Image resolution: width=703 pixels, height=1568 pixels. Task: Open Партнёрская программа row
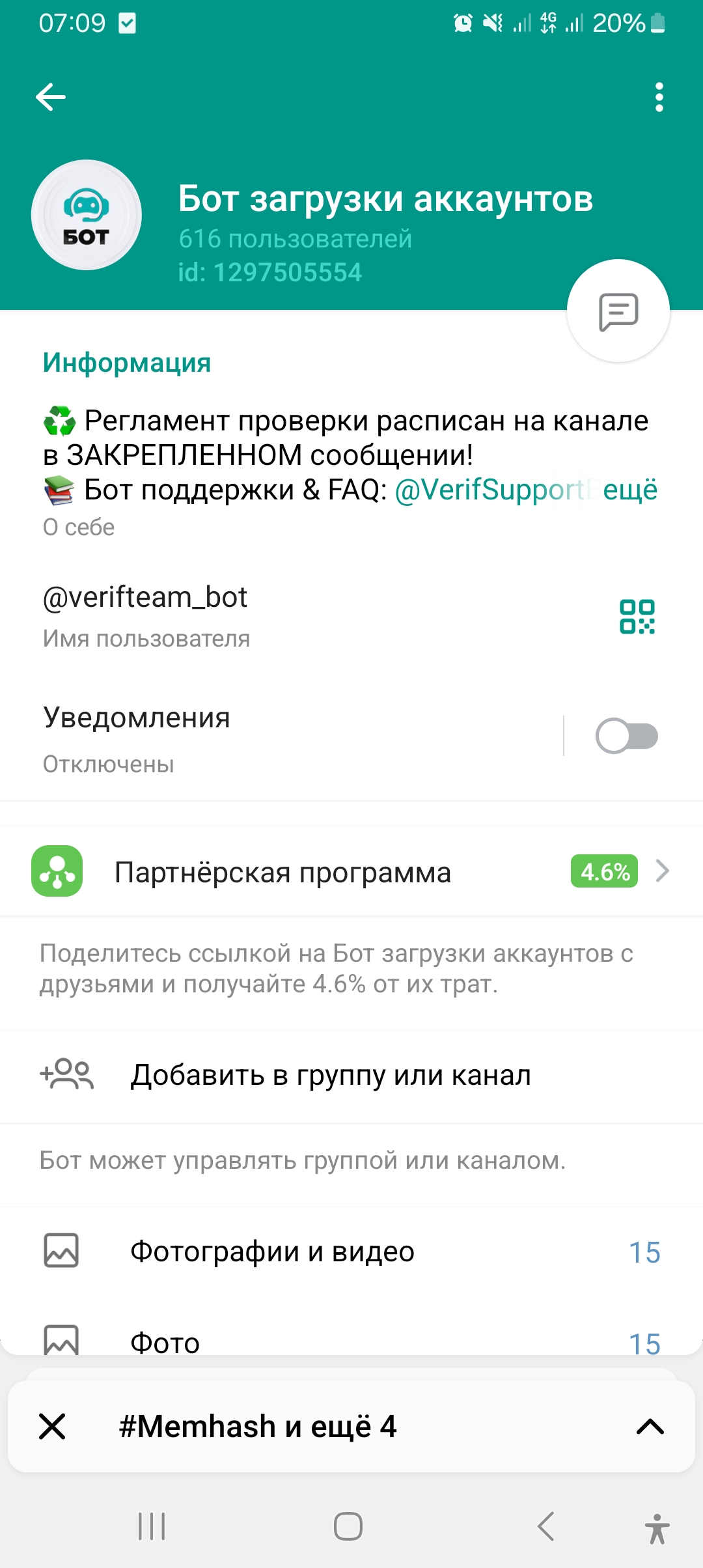click(x=351, y=871)
